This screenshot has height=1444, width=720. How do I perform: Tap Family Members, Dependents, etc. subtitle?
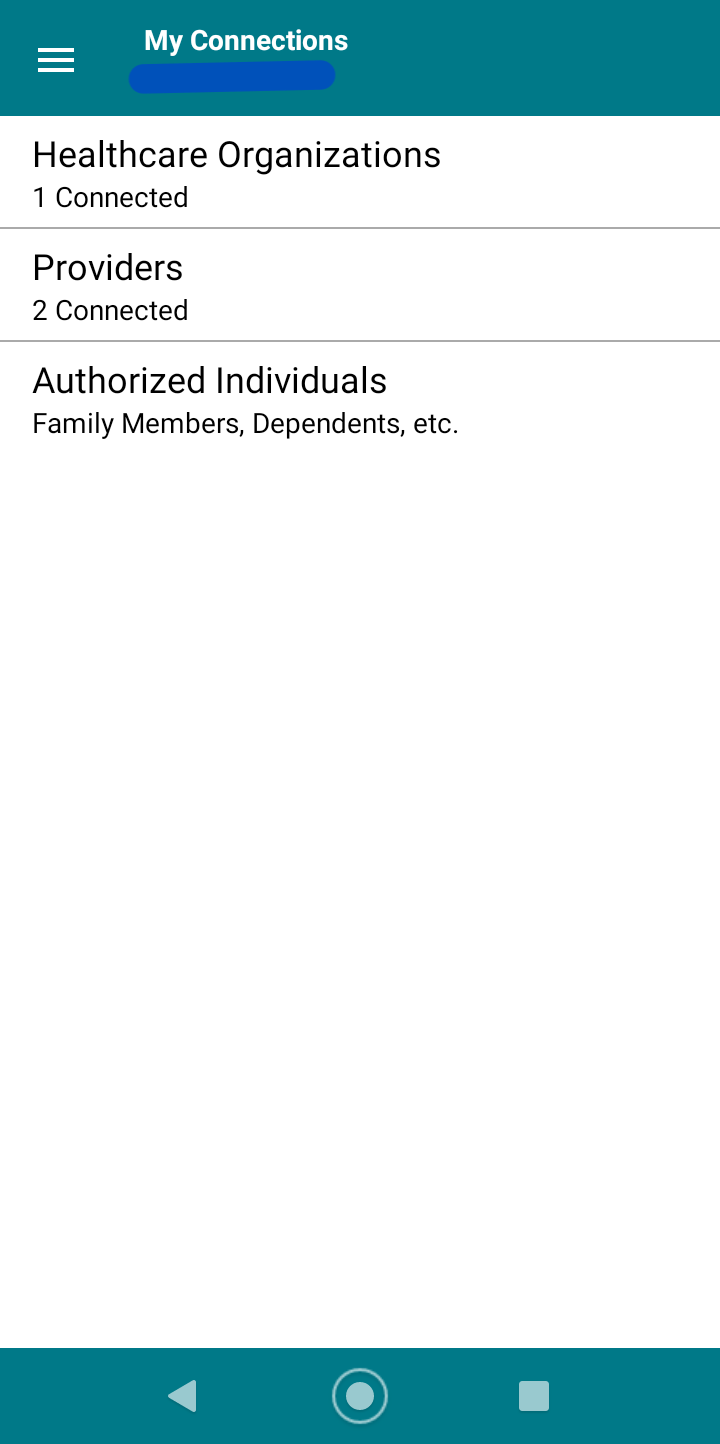click(x=246, y=423)
